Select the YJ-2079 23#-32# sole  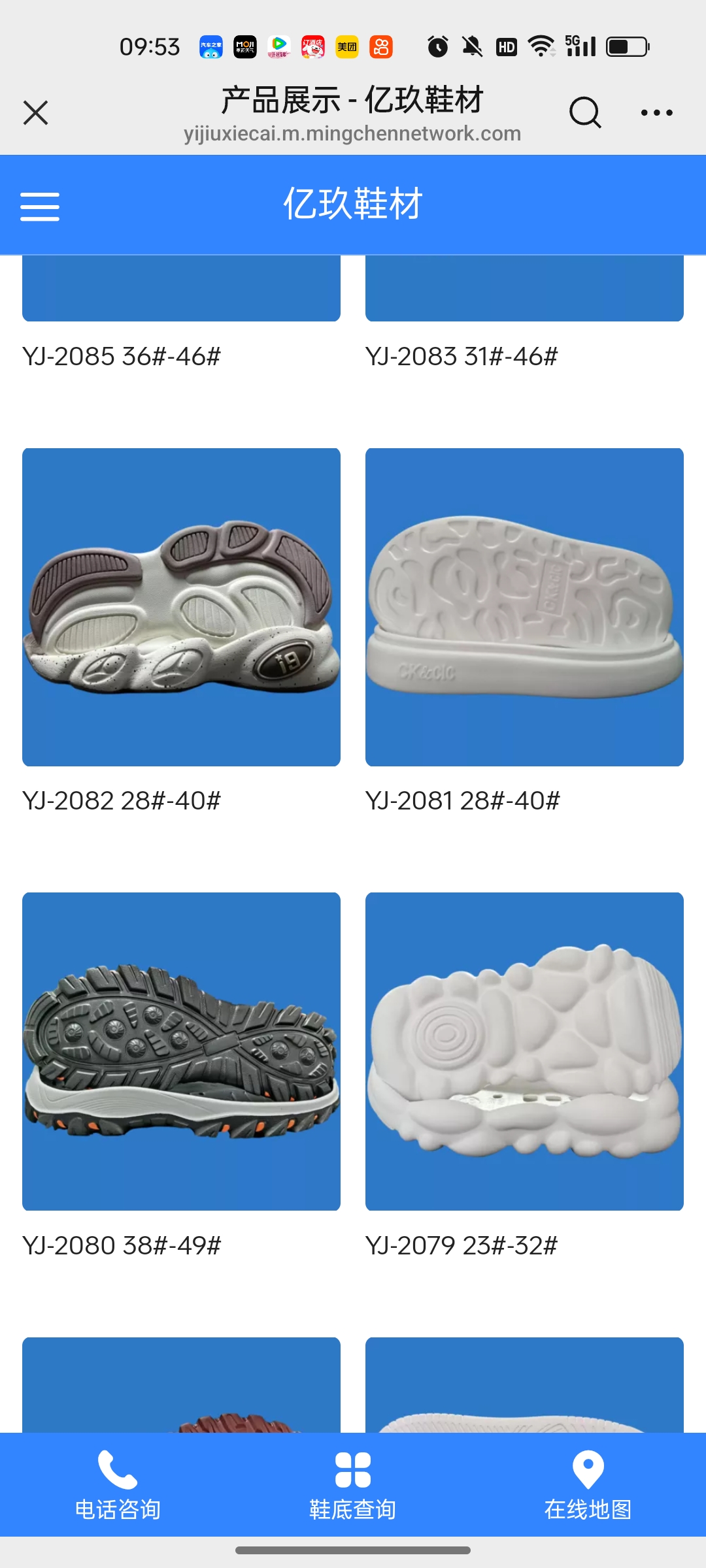tap(524, 1051)
